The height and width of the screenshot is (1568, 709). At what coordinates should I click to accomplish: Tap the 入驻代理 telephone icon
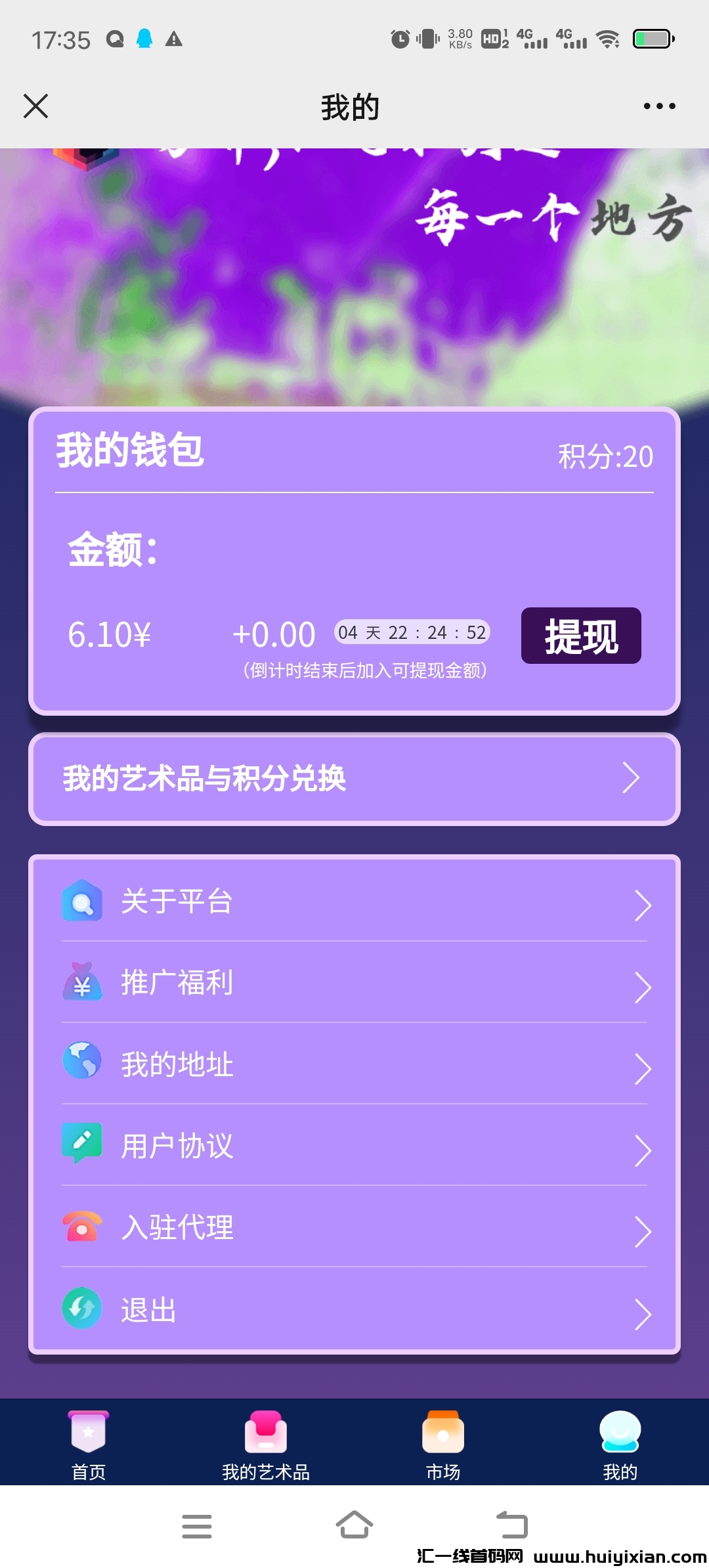(81, 1228)
